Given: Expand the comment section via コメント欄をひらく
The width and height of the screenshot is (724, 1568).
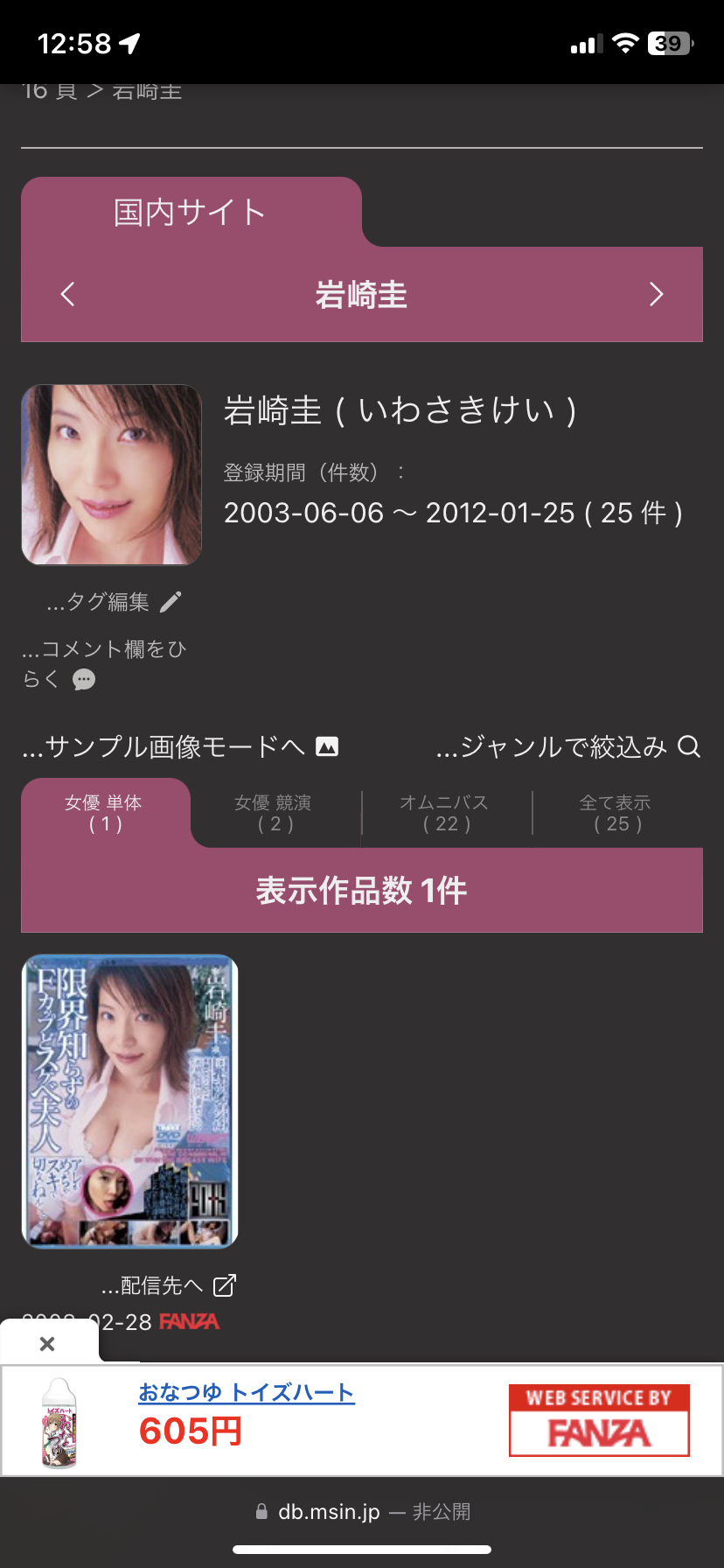Looking at the screenshot, I should 103,663.
